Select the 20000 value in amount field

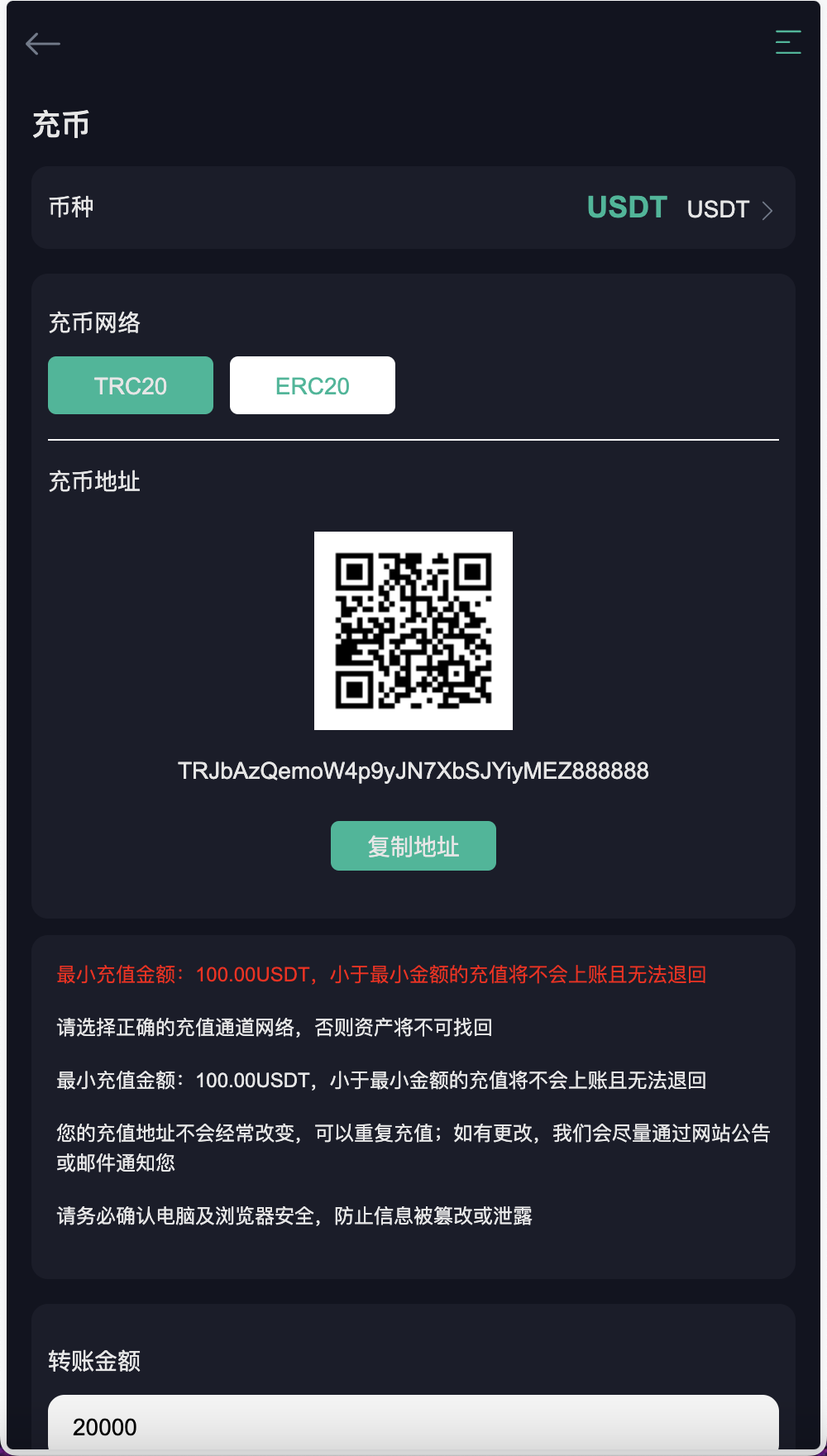pyautogui.click(x=104, y=1425)
